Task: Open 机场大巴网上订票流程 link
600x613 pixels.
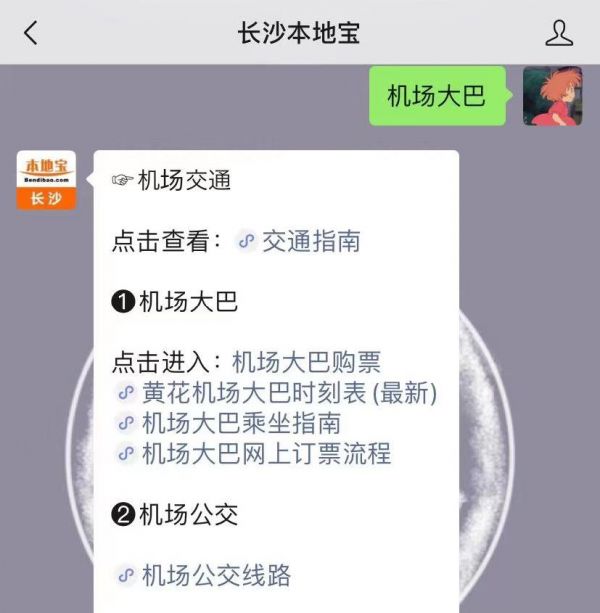Action: tap(266, 454)
